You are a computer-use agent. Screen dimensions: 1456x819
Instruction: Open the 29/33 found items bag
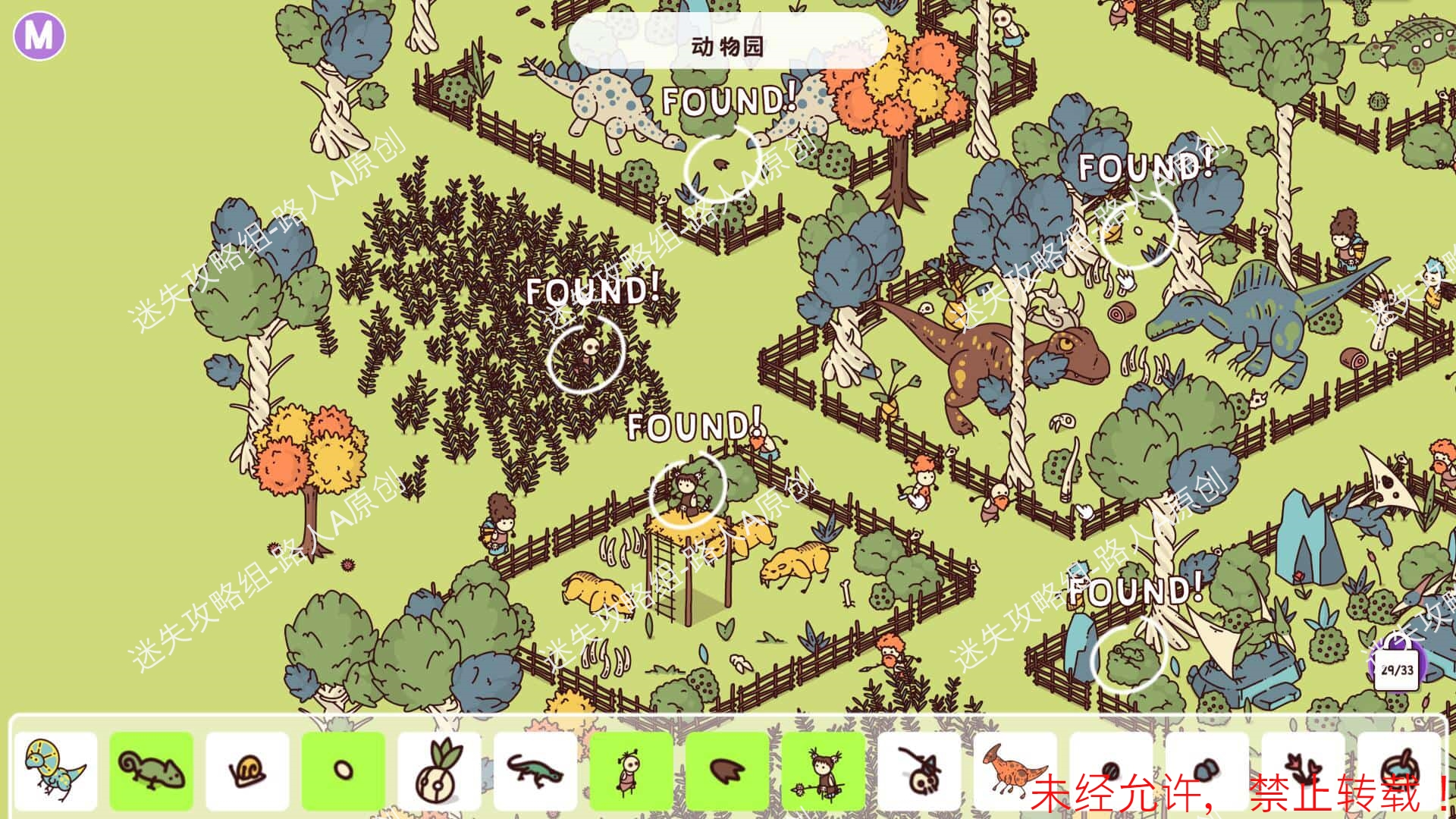click(1396, 669)
